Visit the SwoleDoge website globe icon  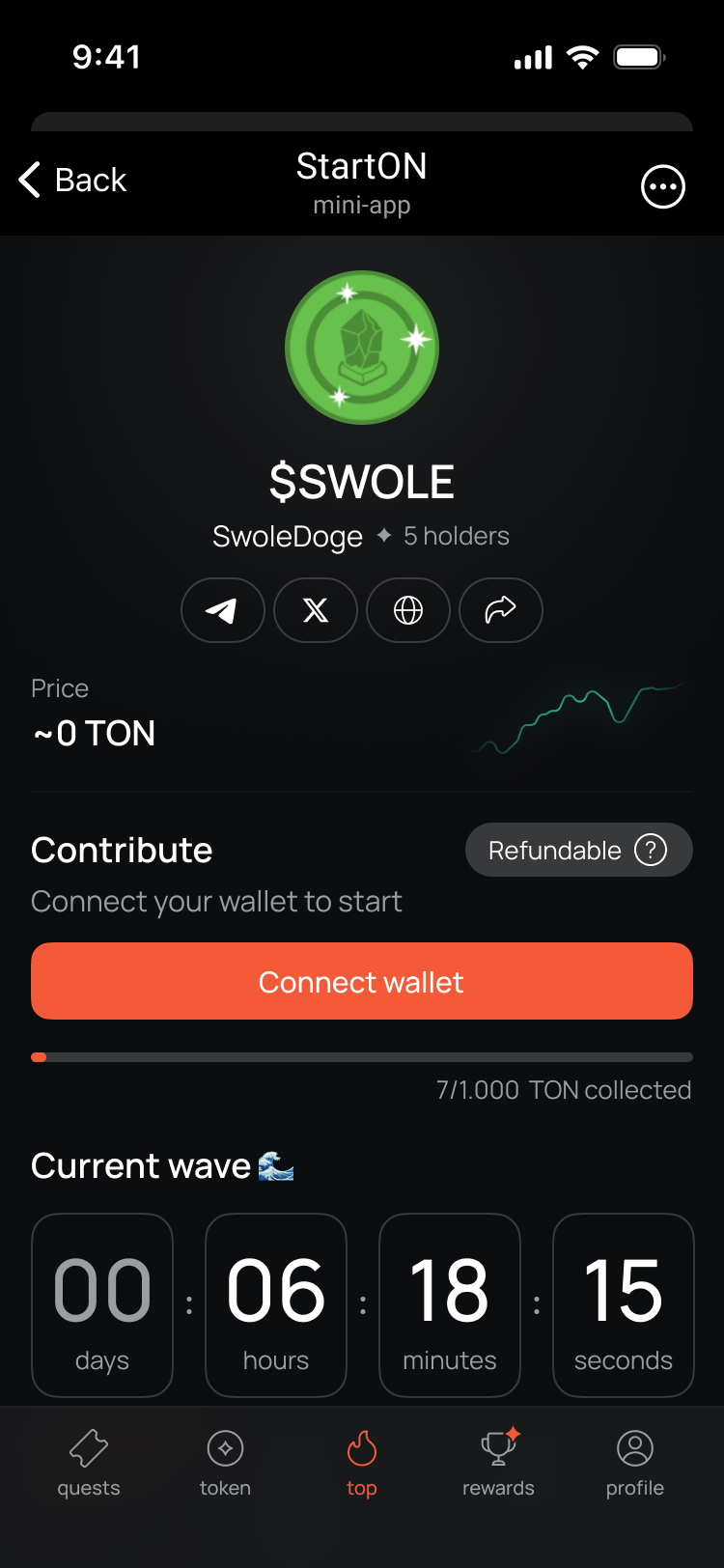(x=408, y=610)
